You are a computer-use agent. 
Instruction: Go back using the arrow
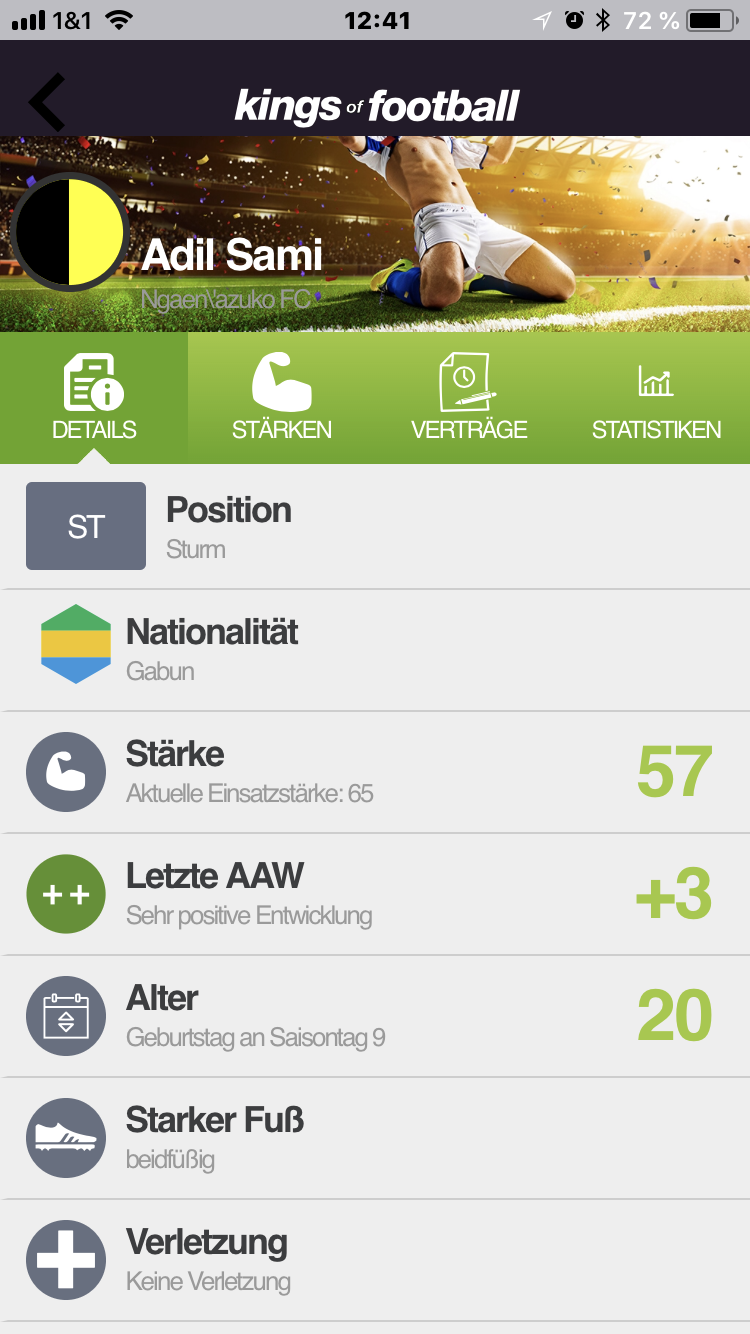[x=47, y=101]
